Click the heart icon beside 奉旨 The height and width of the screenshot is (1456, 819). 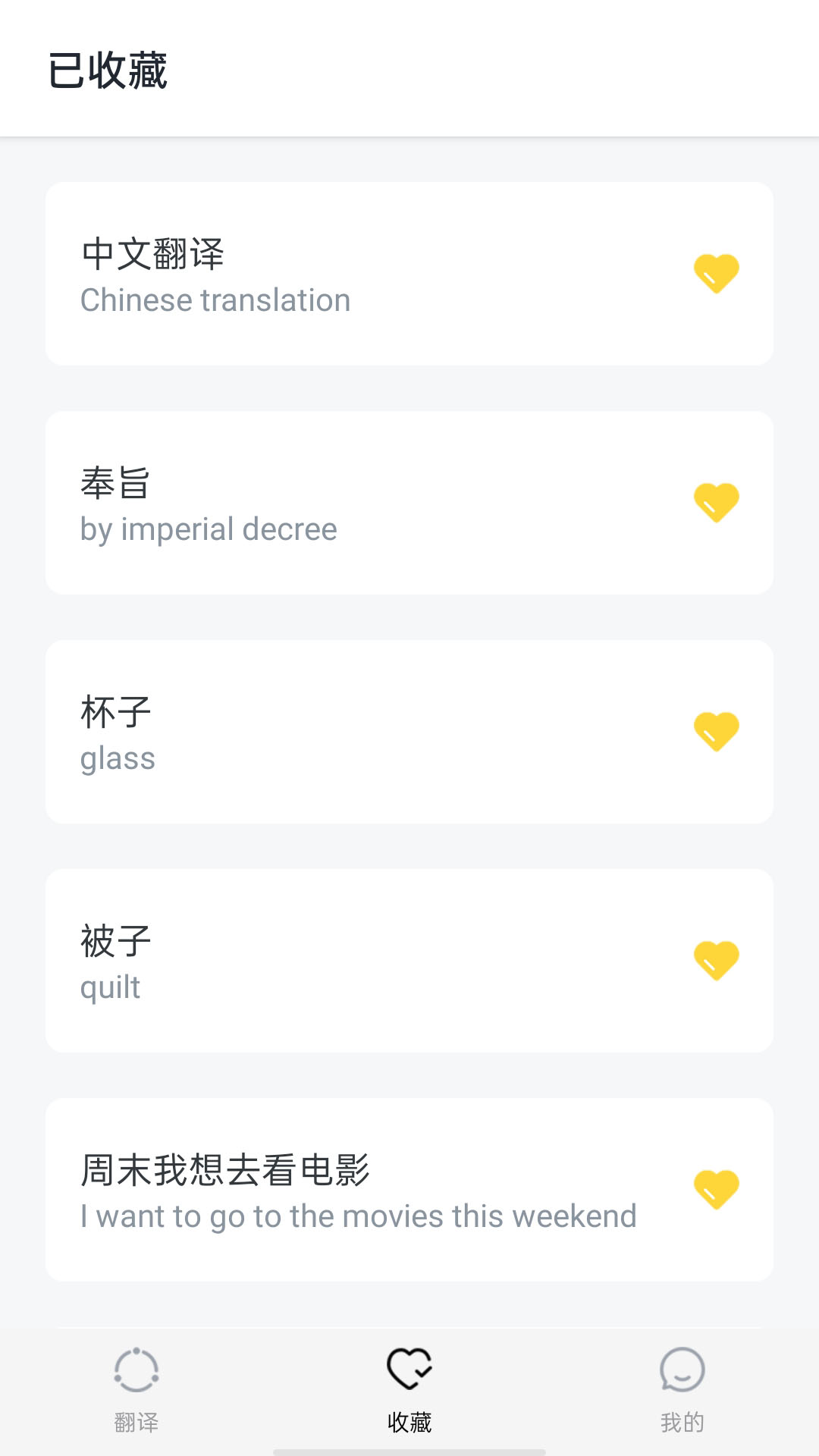[716, 502]
